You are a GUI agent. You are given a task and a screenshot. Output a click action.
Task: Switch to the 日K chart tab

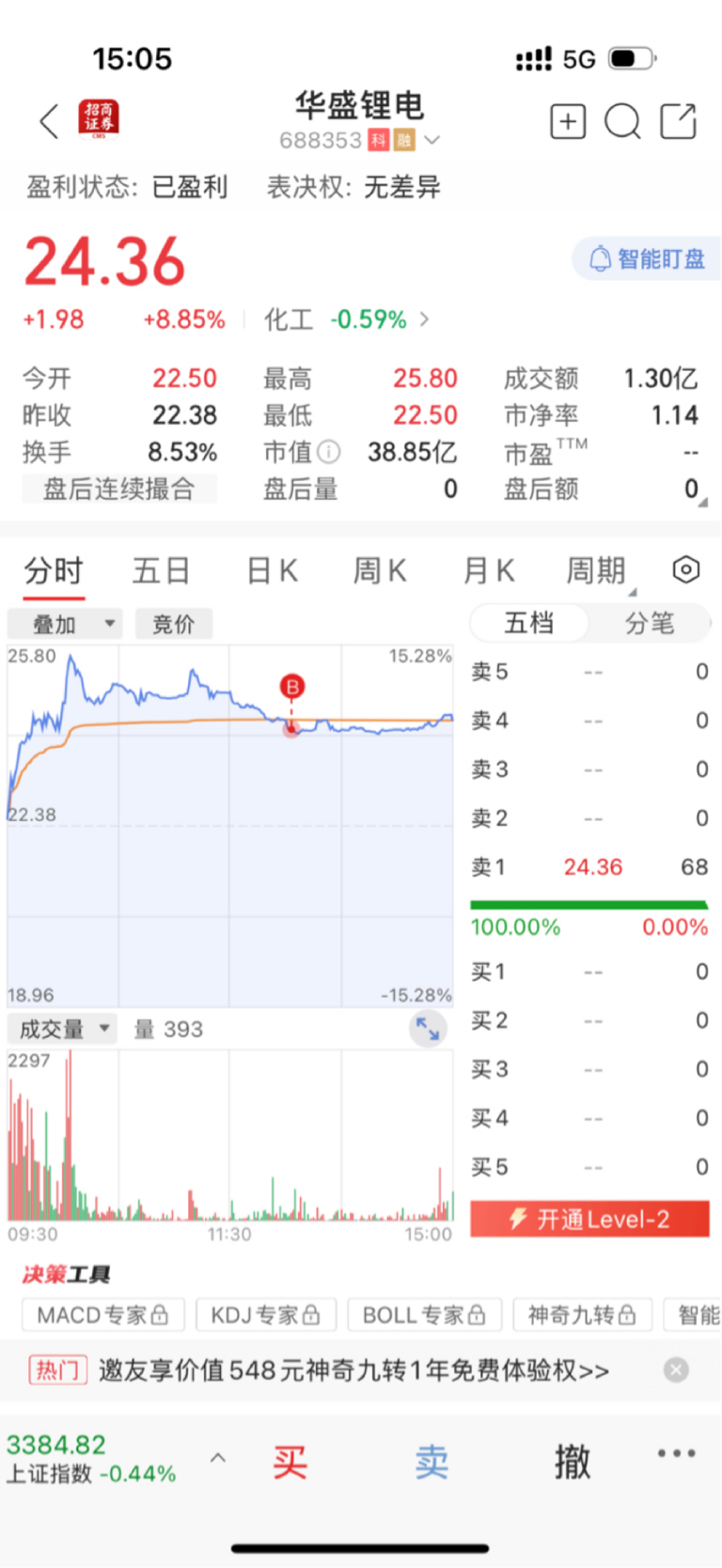[272, 570]
